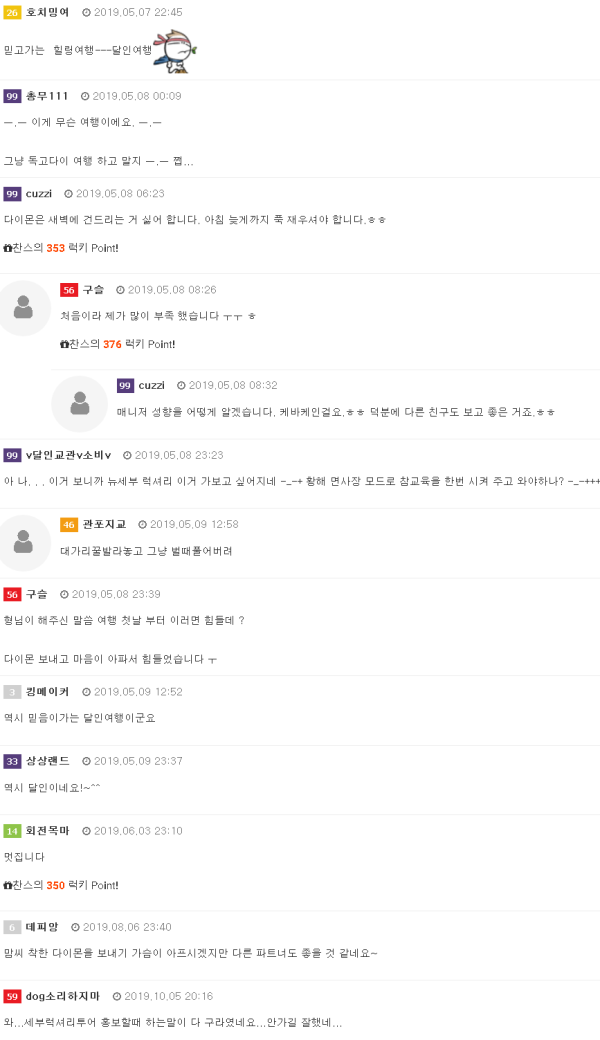Image resolution: width=600 pixels, height=1040 pixels.
Task: Tap 관포지교's avatar picture
Action: coord(23,543)
